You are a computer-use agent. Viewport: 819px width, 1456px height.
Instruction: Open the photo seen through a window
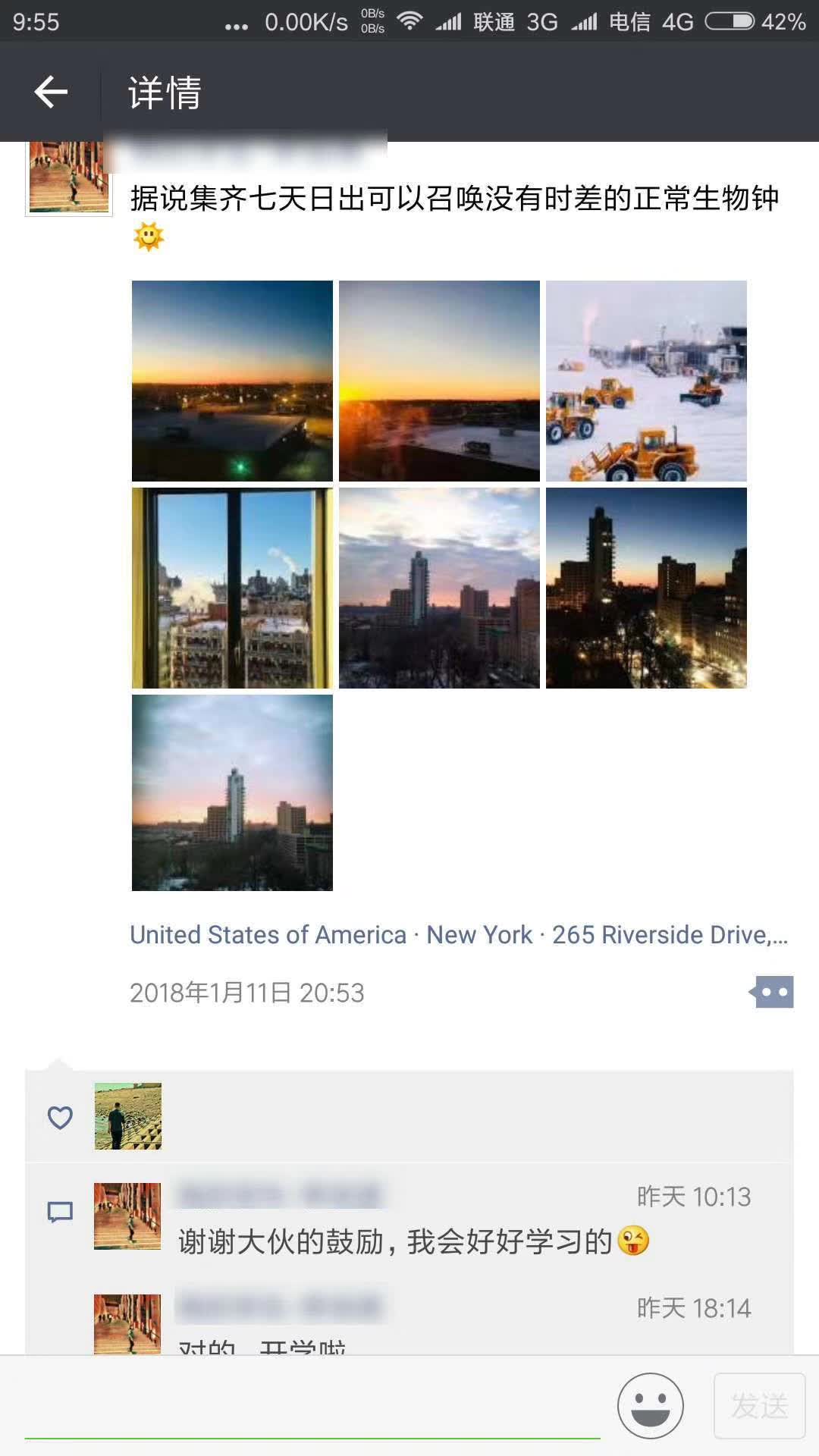click(x=232, y=588)
